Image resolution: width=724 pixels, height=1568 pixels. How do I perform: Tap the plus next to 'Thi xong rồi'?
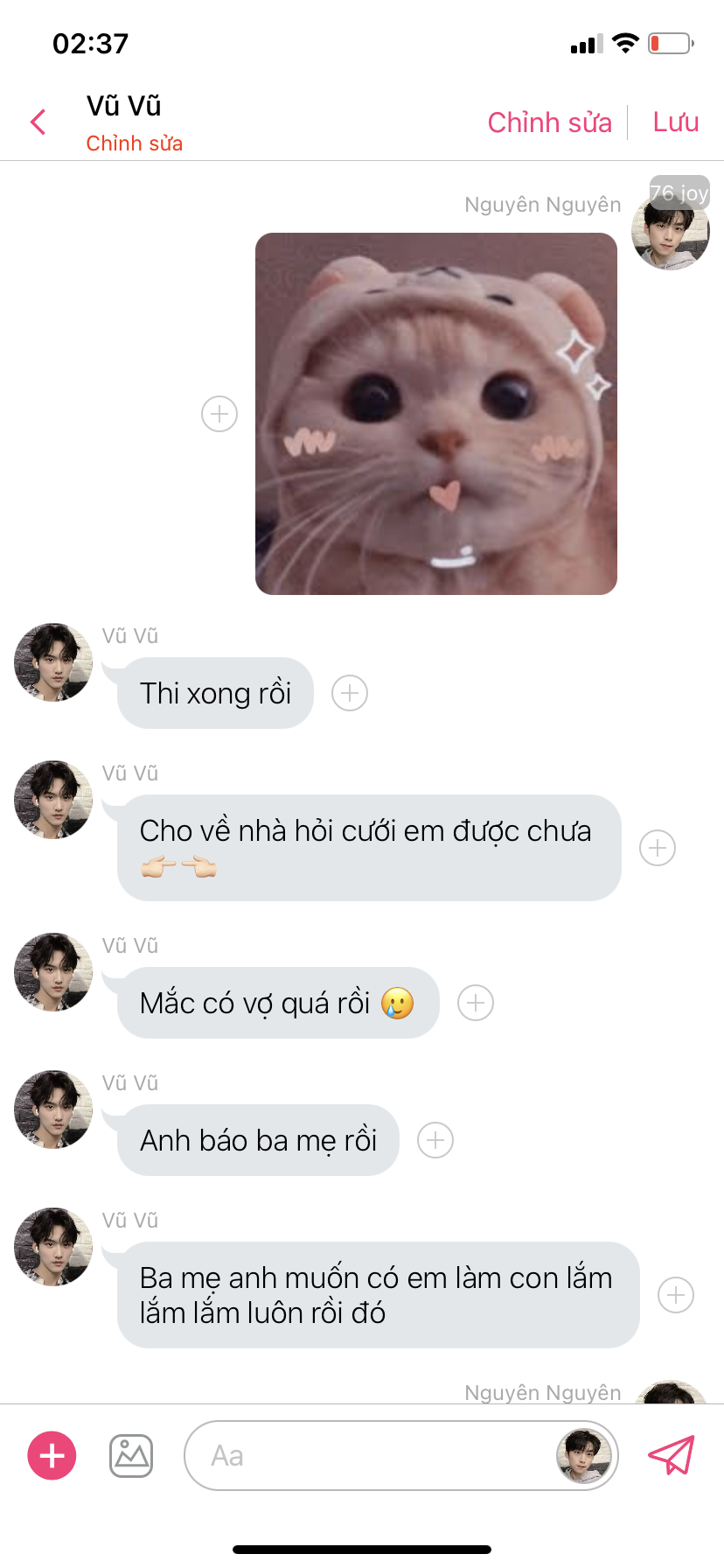coord(350,693)
